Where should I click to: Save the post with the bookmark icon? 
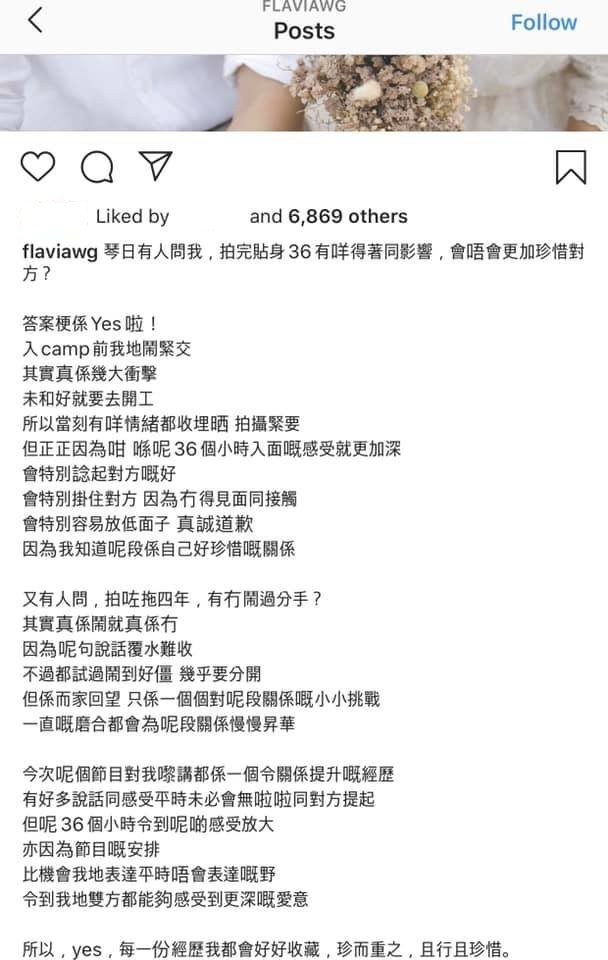click(570, 167)
